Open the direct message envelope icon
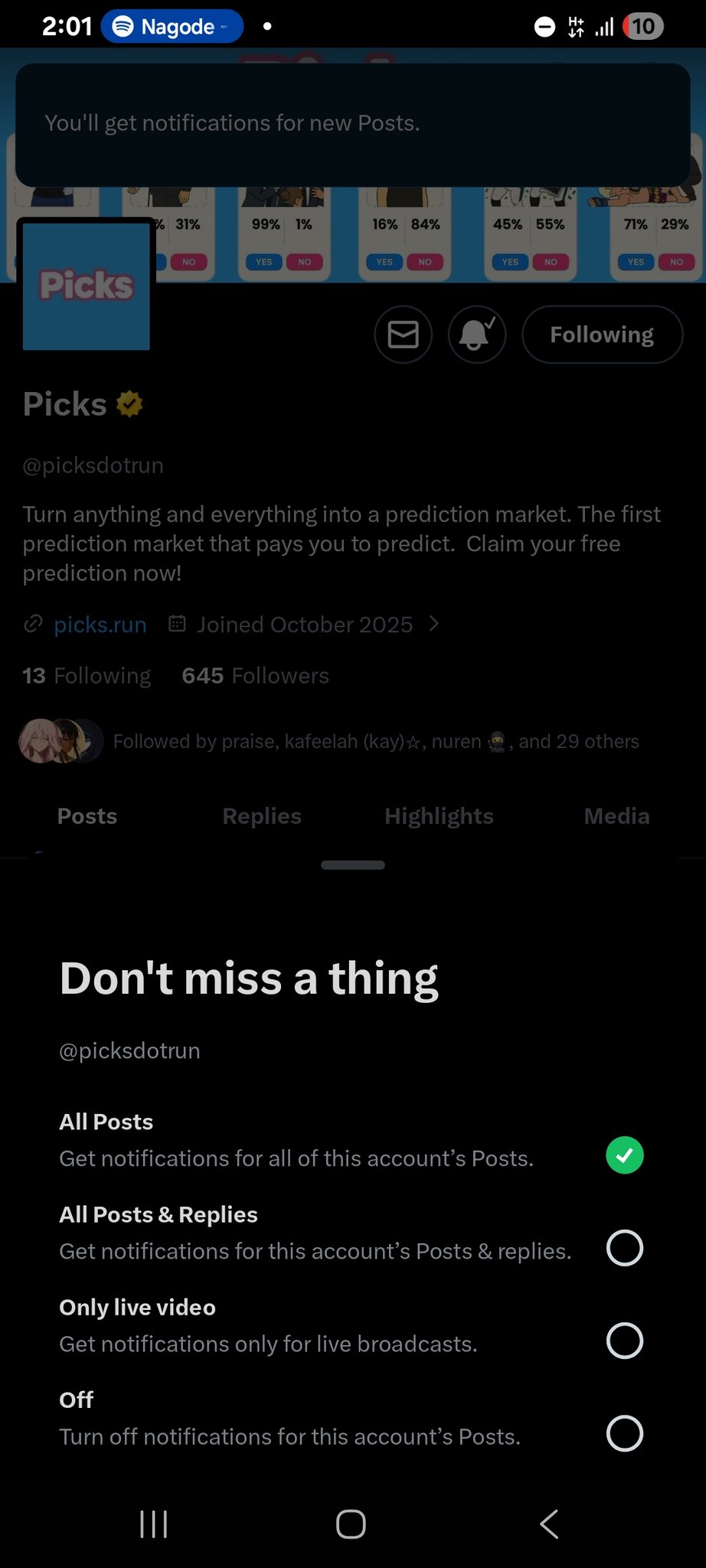The image size is (706, 1568). pyautogui.click(x=403, y=335)
